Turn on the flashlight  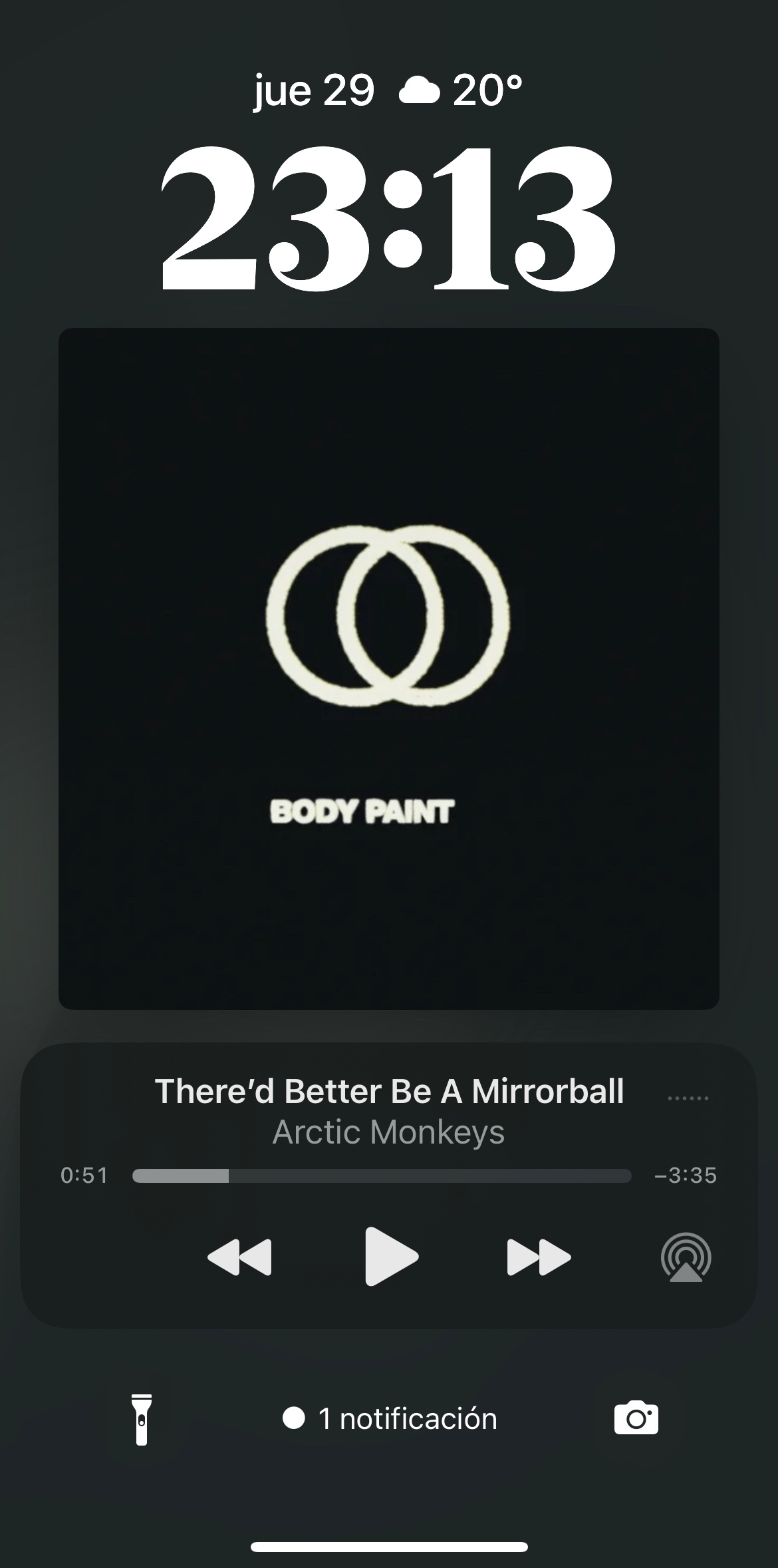[x=142, y=1419]
